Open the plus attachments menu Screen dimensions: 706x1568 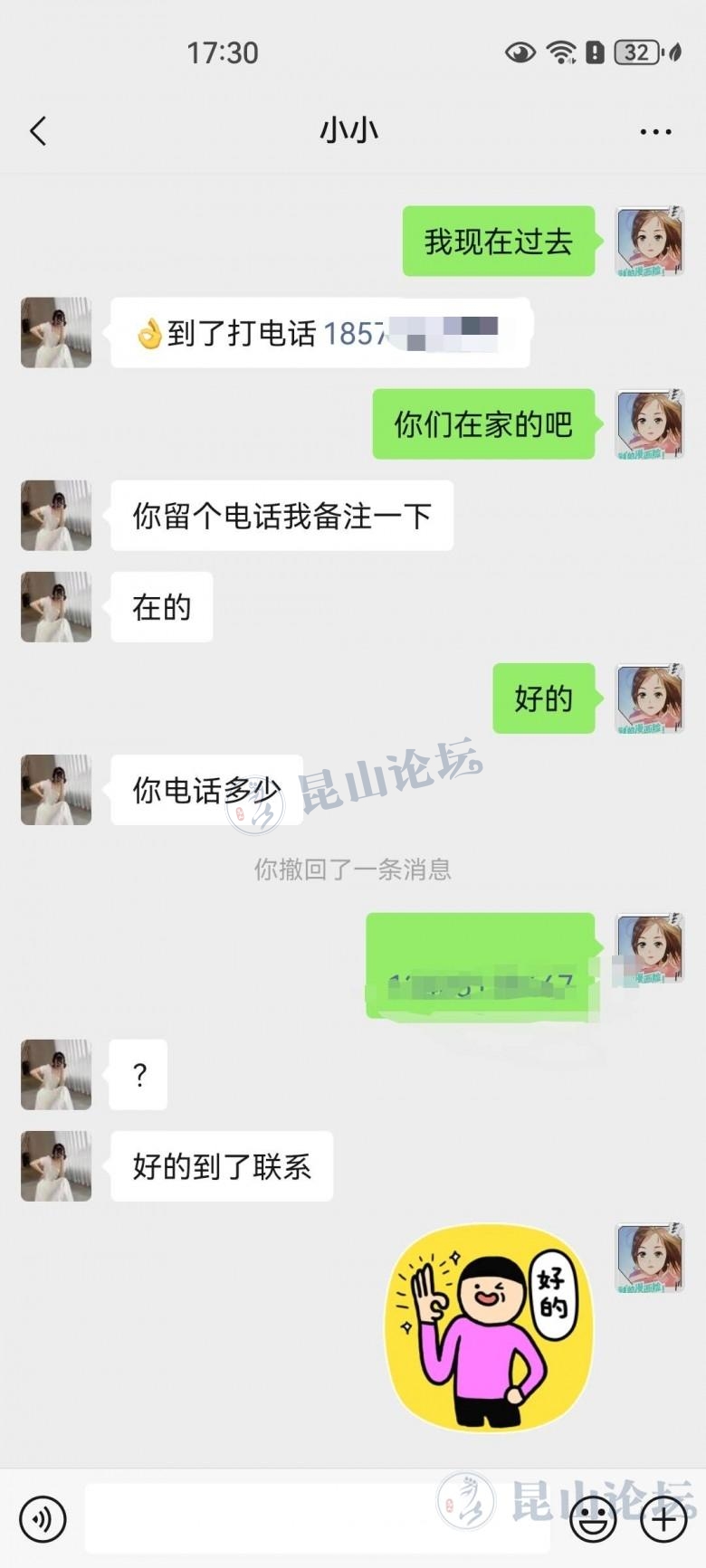point(663,1519)
